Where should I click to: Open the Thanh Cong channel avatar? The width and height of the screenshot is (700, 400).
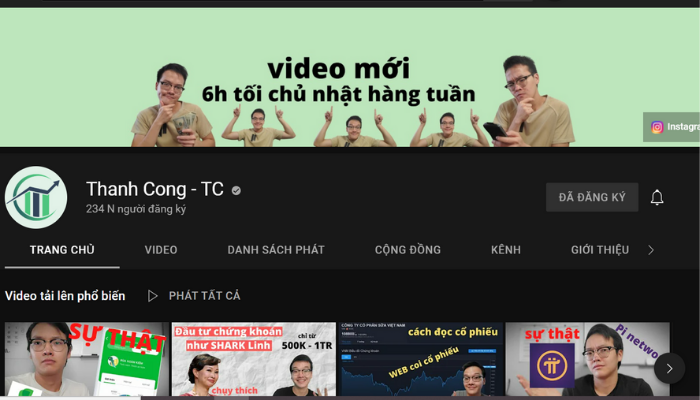pyautogui.click(x=36, y=197)
